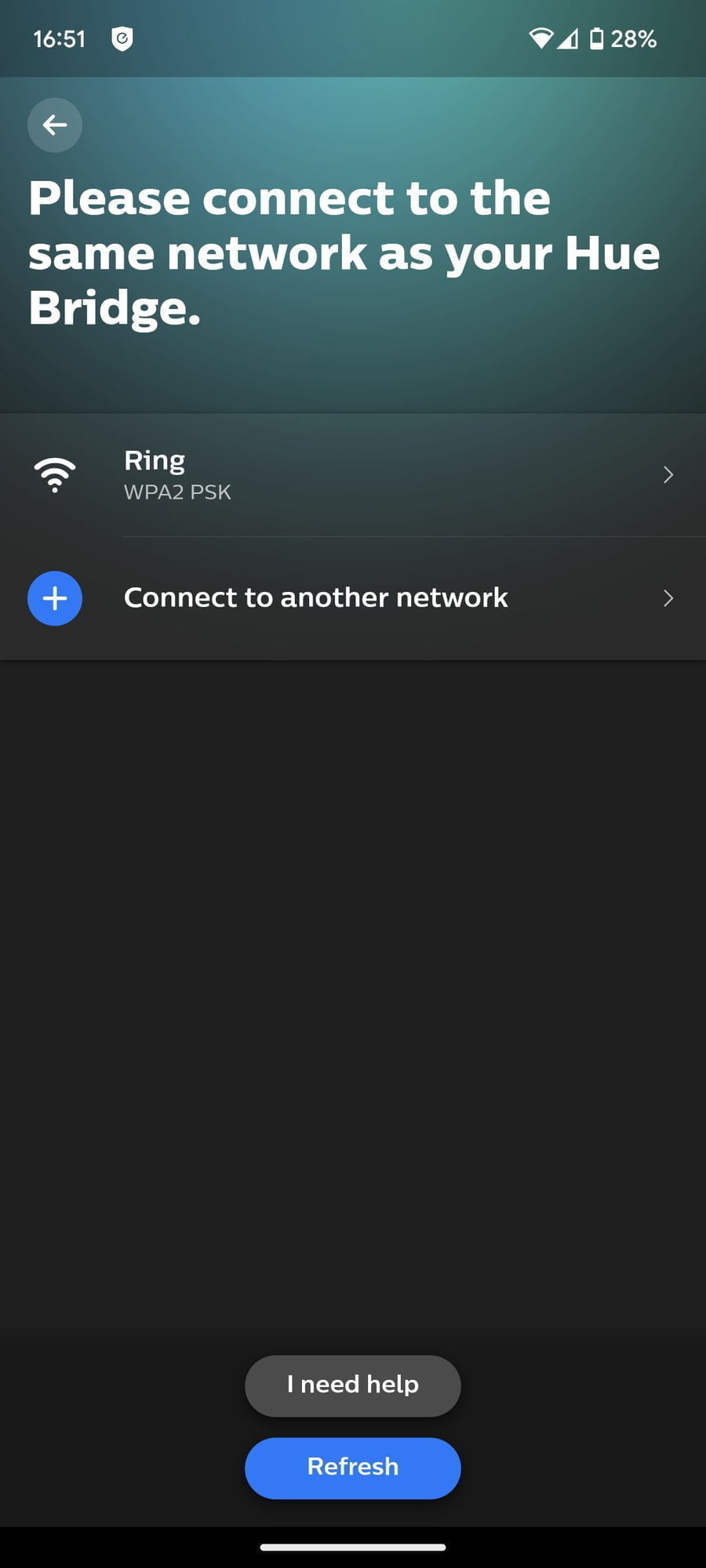
Task: Select the Ring Wi-Fi network
Action: pyautogui.click(x=353, y=475)
